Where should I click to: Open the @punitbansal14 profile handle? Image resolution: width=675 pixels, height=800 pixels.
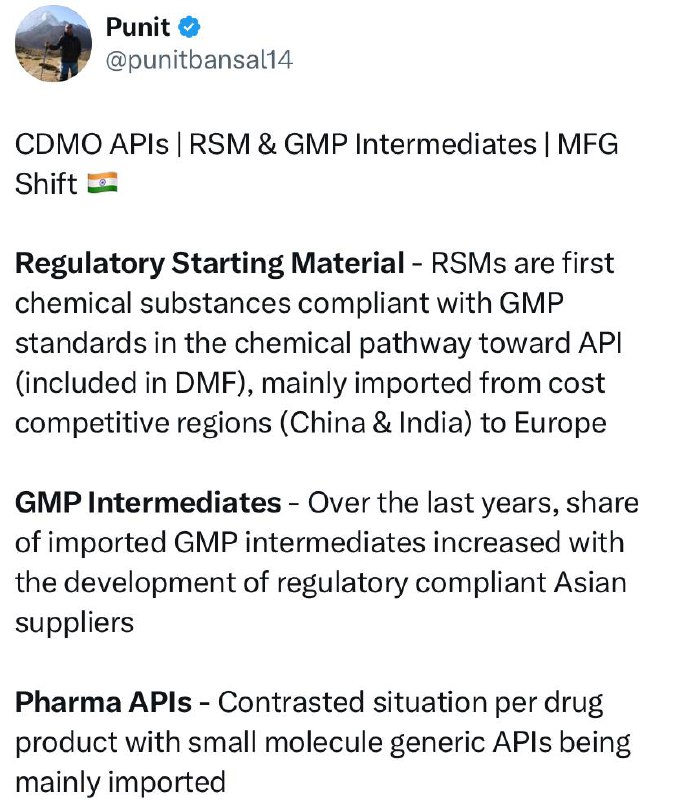pyautogui.click(x=199, y=60)
